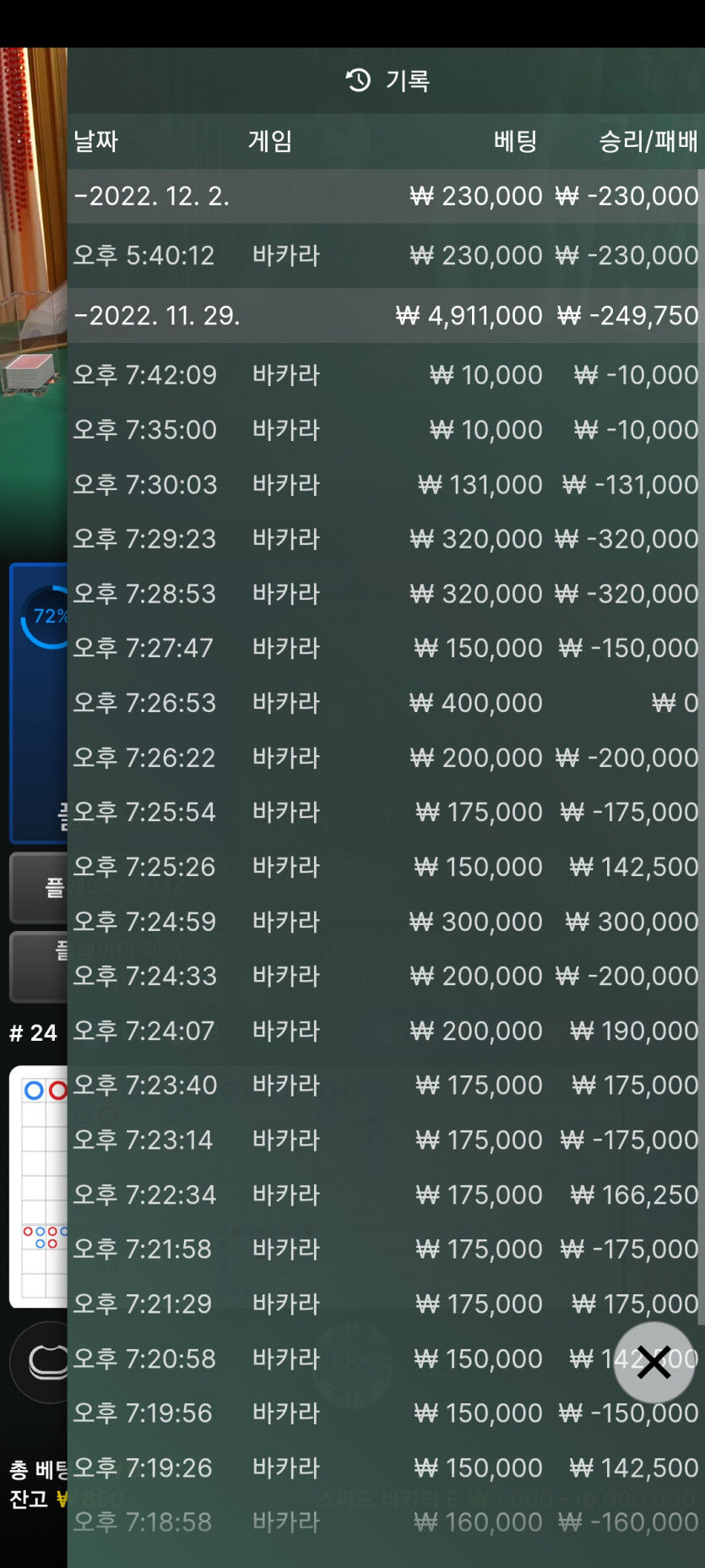Open the 오후 5:40:12 바카라 record

(x=385, y=255)
